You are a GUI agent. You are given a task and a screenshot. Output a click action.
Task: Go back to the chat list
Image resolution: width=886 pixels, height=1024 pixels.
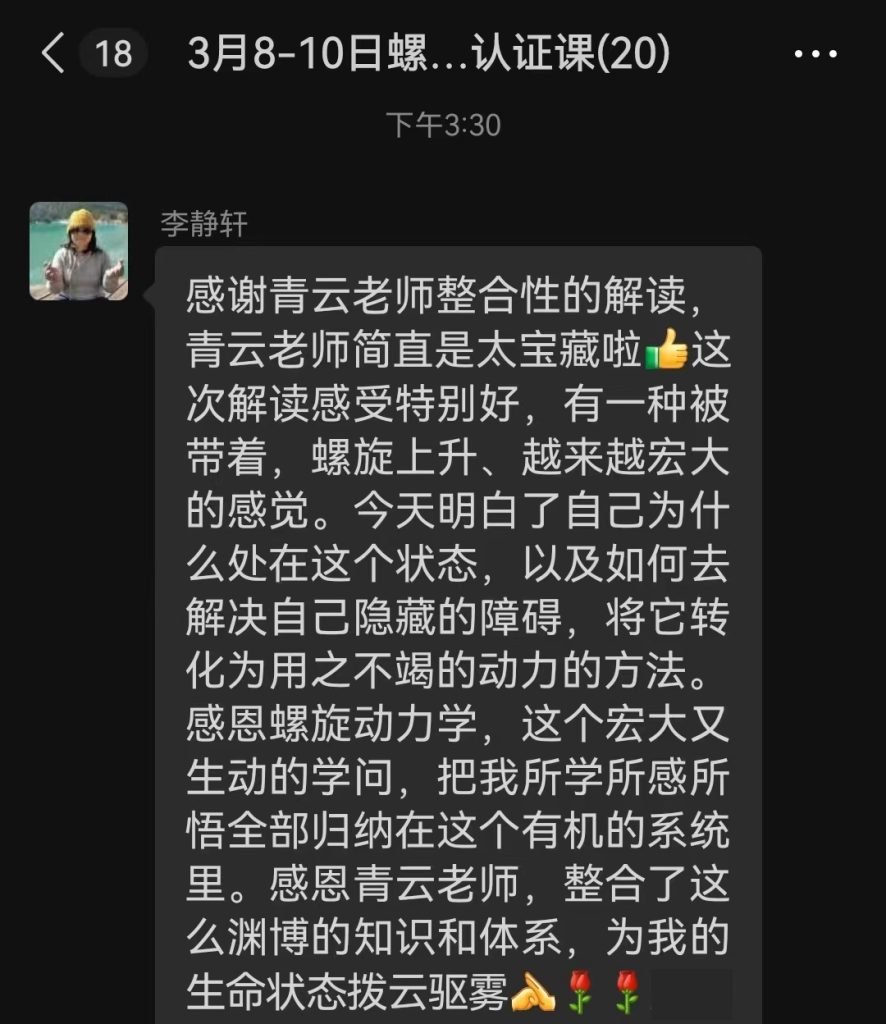pos(53,53)
